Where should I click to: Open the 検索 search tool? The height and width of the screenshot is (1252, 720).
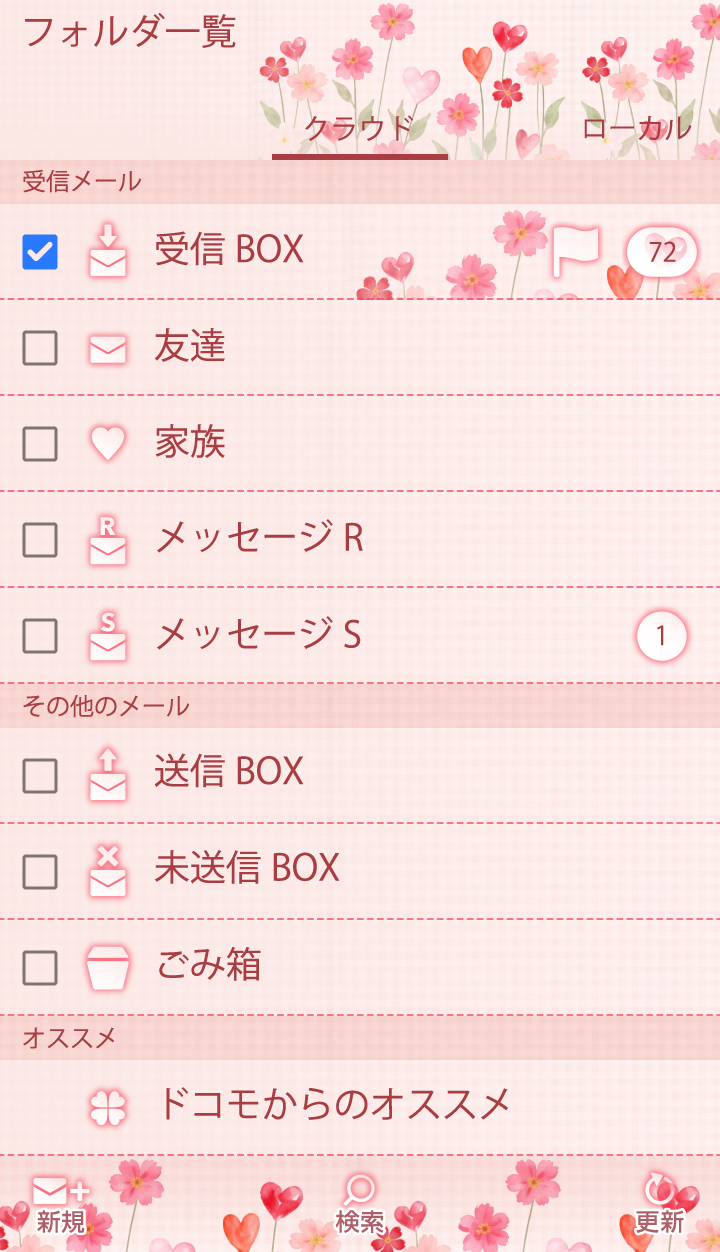pyautogui.click(x=359, y=1204)
